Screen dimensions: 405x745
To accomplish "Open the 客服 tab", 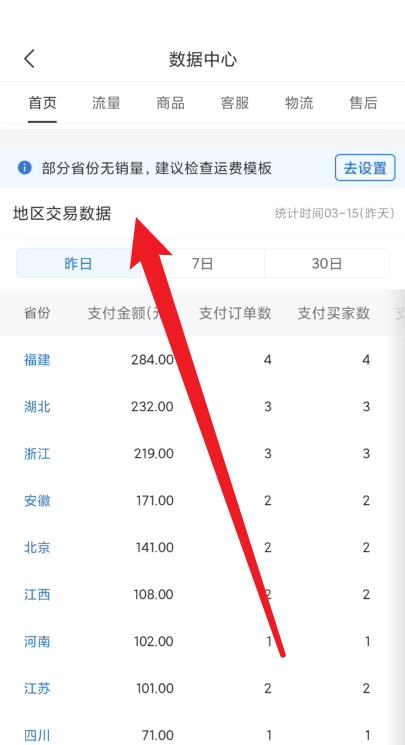I will 235,103.
